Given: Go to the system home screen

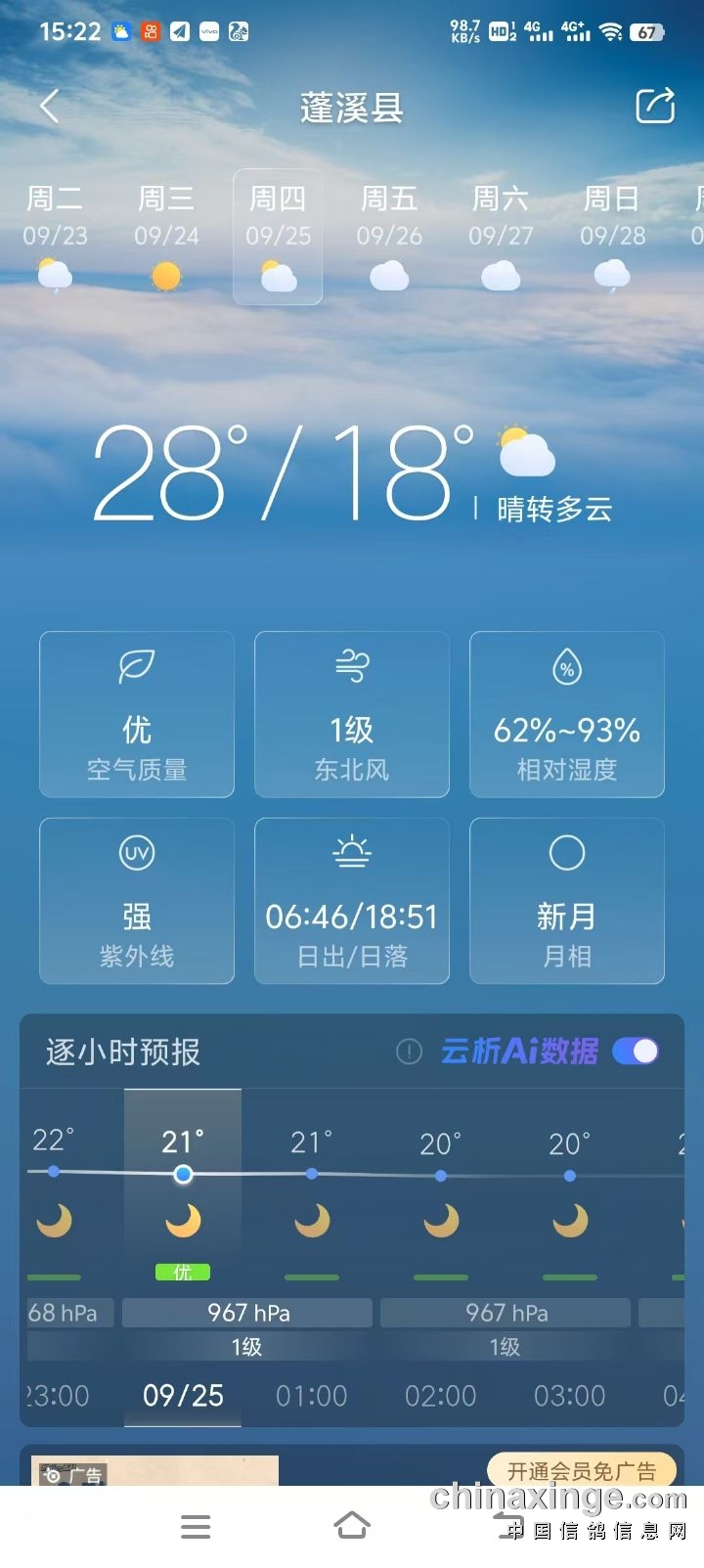Looking at the screenshot, I should point(352,1525).
